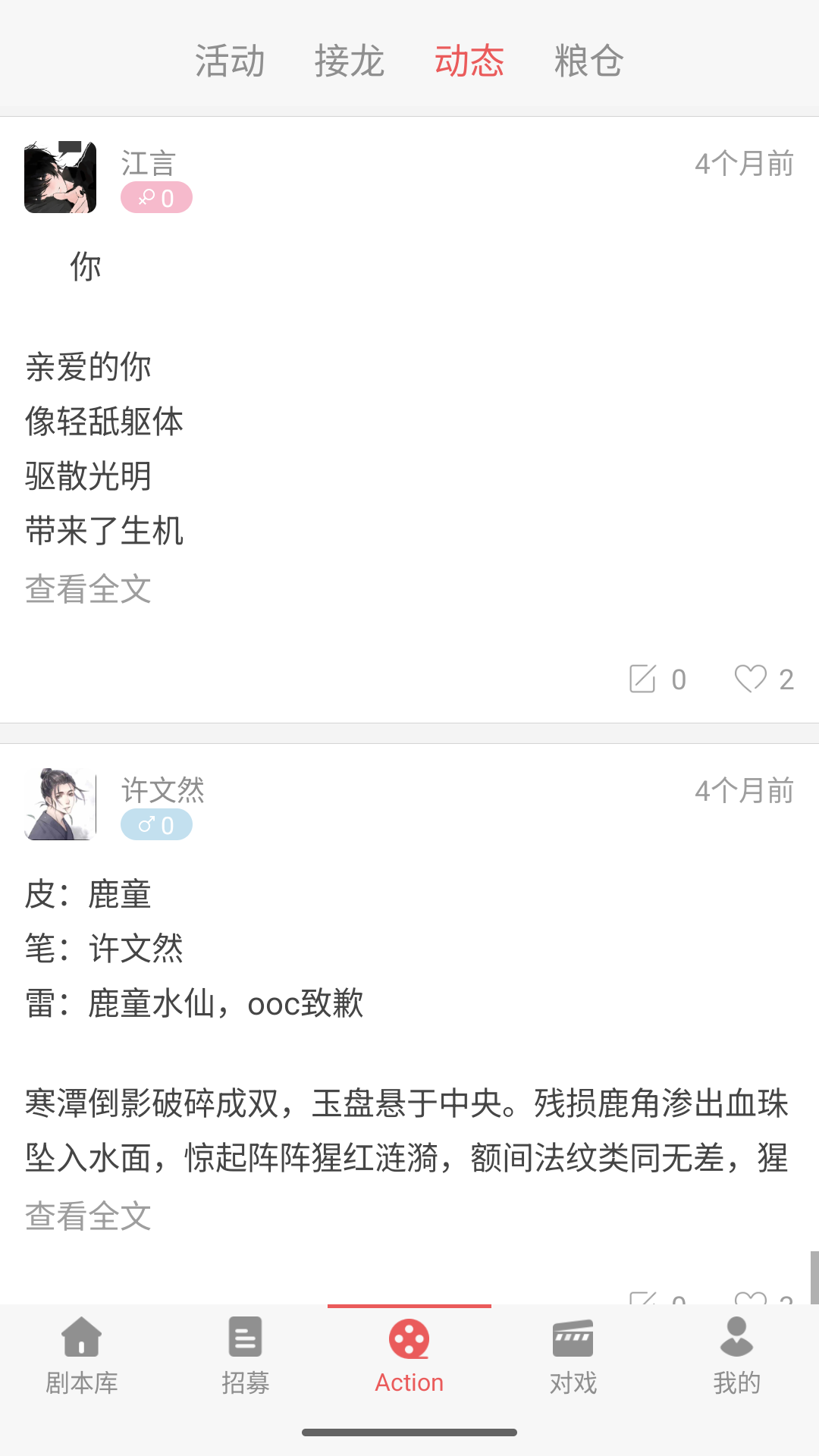Open 江言's profile avatar
Image resolution: width=819 pixels, height=1456 pixels.
click(x=61, y=177)
